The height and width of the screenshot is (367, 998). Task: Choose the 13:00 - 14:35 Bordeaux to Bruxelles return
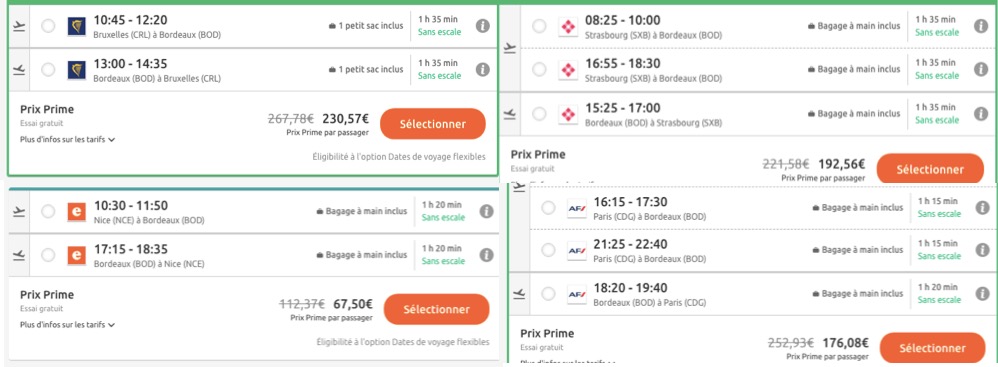coord(48,70)
